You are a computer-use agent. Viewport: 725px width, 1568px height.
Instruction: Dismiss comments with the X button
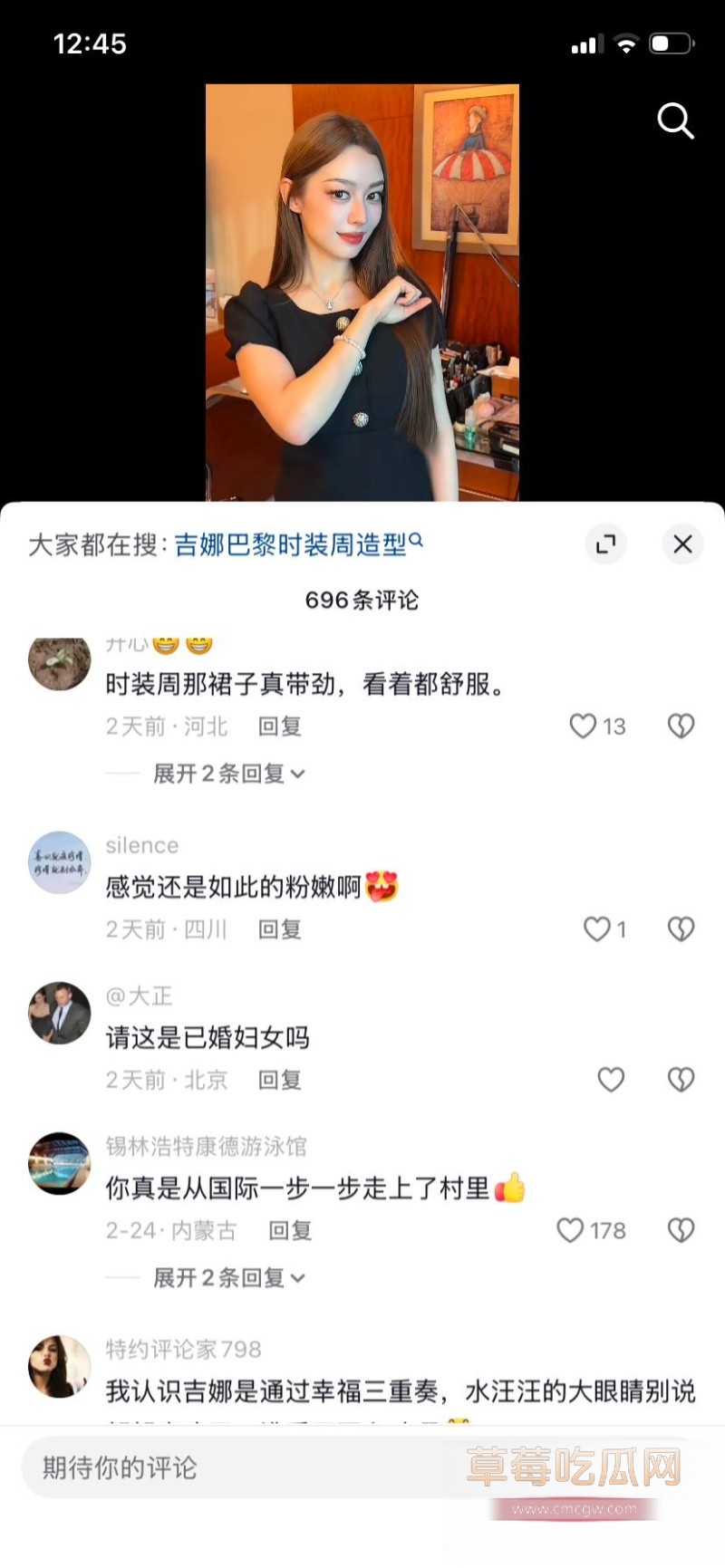click(x=682, y=544)
